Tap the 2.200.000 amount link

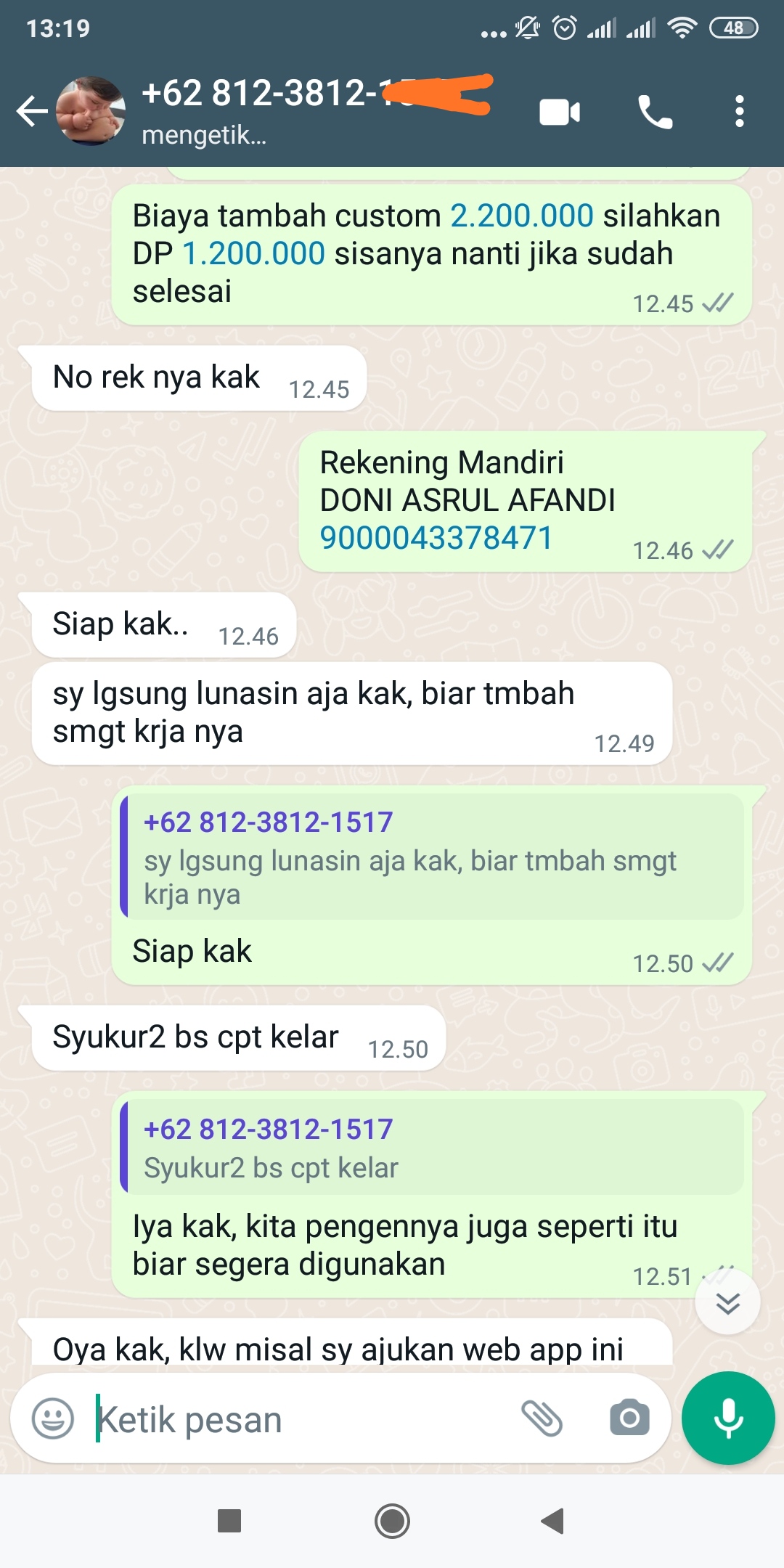tap(522, 216)
